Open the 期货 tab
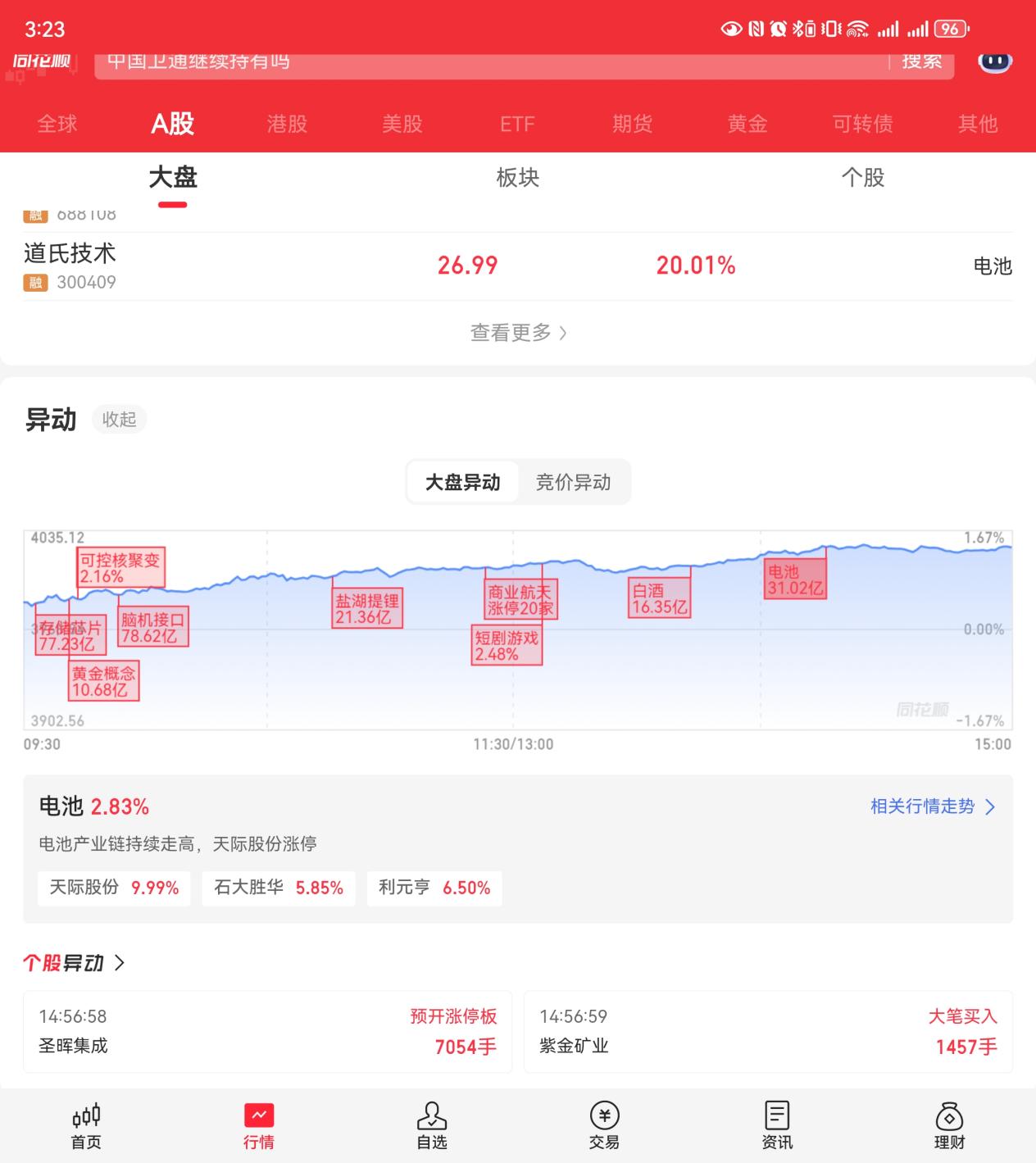This screenshot has height=1163, width=1036. [632, 124]
